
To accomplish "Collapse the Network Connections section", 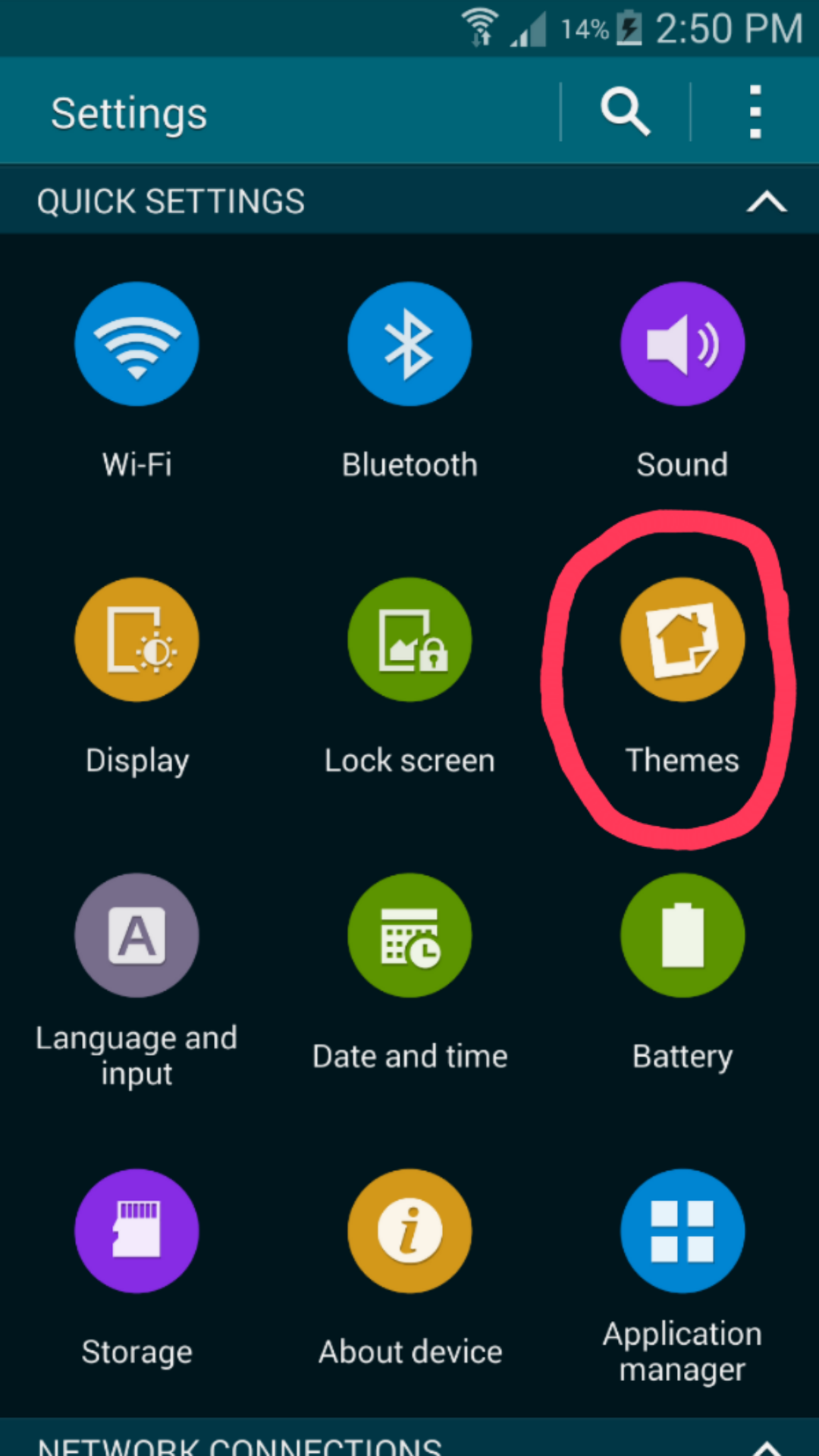I will pyautogui.click(x=767, y=1446).
